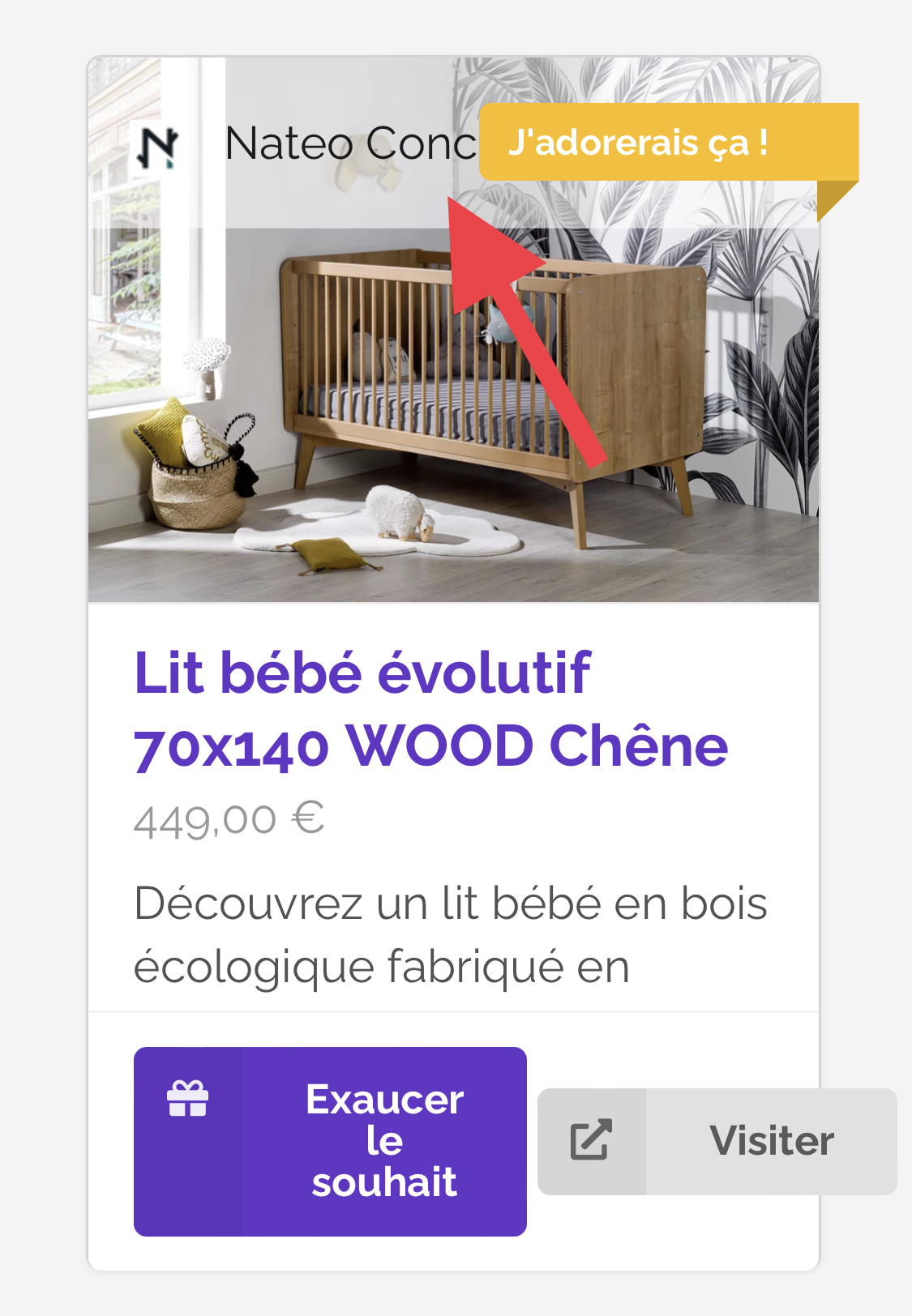Open the baby crib product image

click(x=453, y=330)
